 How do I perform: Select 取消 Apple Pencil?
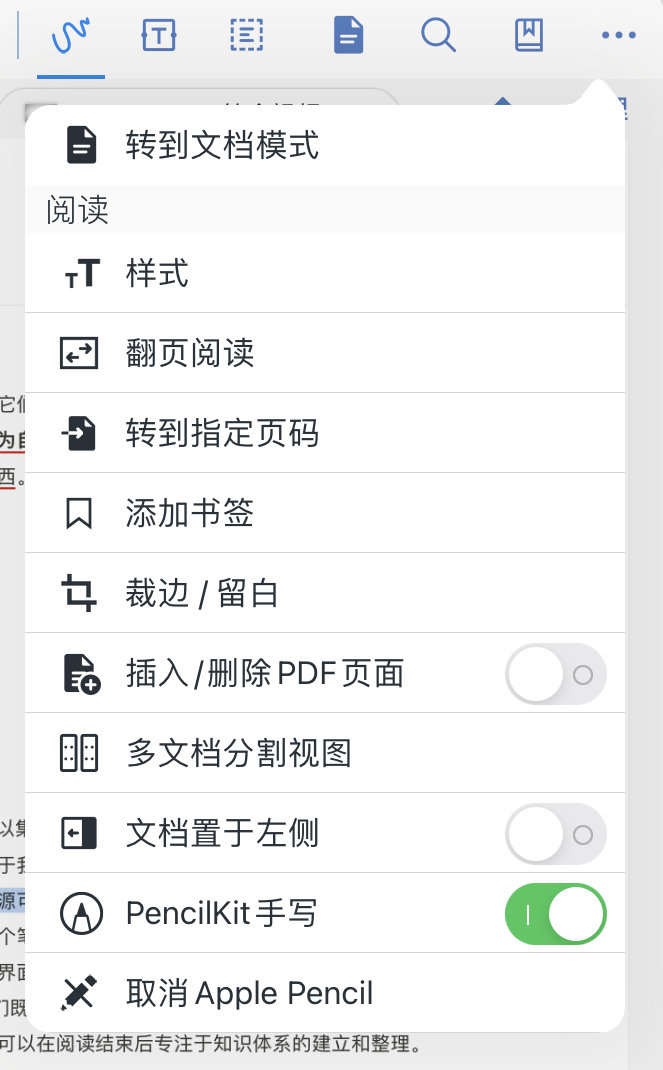[325, 993]
